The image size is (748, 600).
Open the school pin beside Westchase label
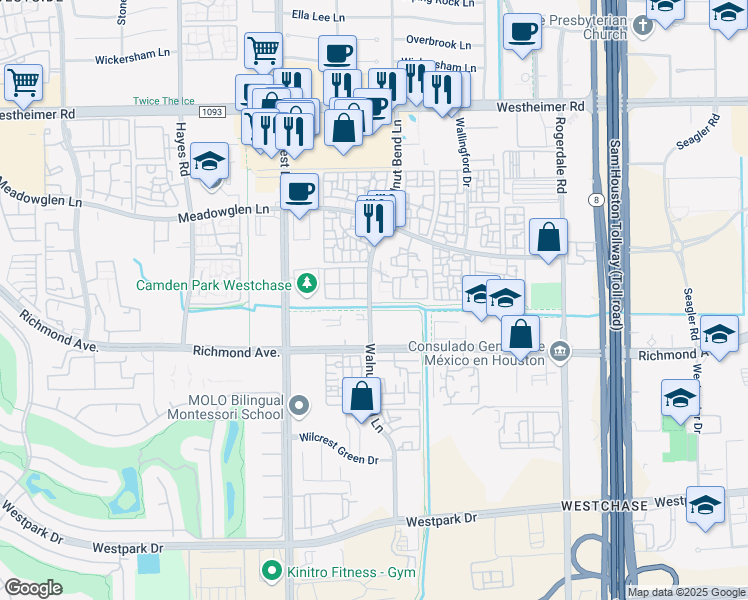tap(704, 504)
